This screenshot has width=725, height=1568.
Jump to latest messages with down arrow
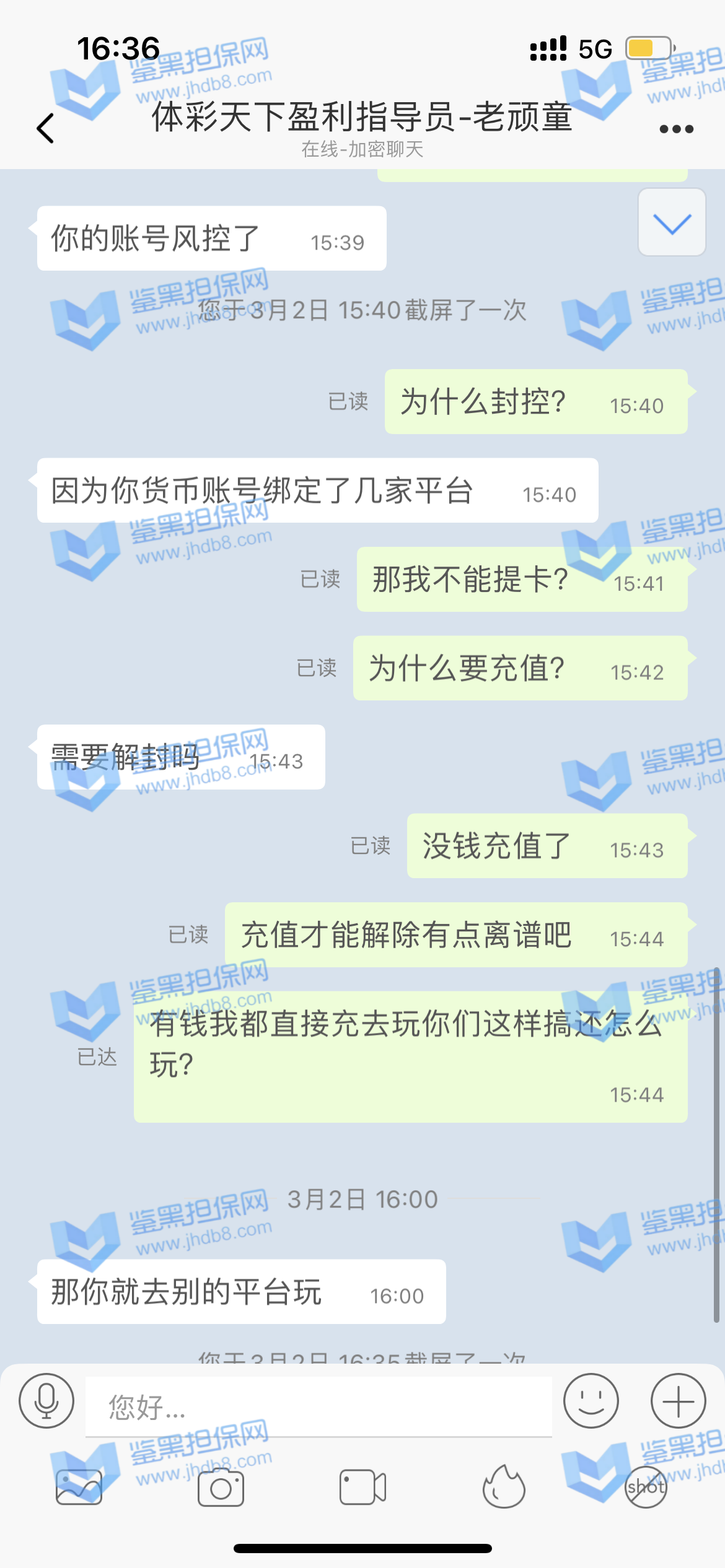672,223
